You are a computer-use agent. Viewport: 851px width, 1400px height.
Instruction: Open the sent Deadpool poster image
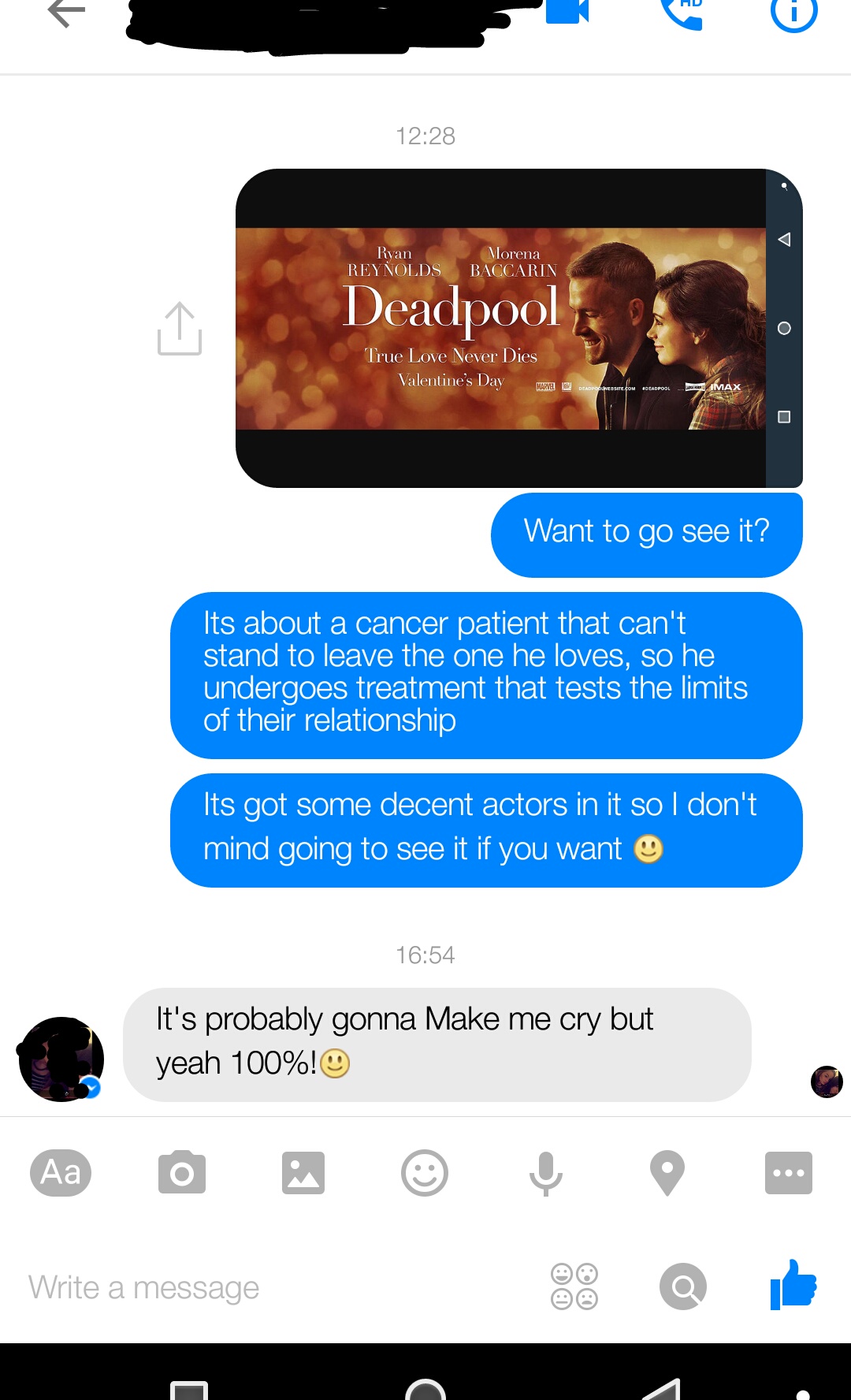click(501, 328)
